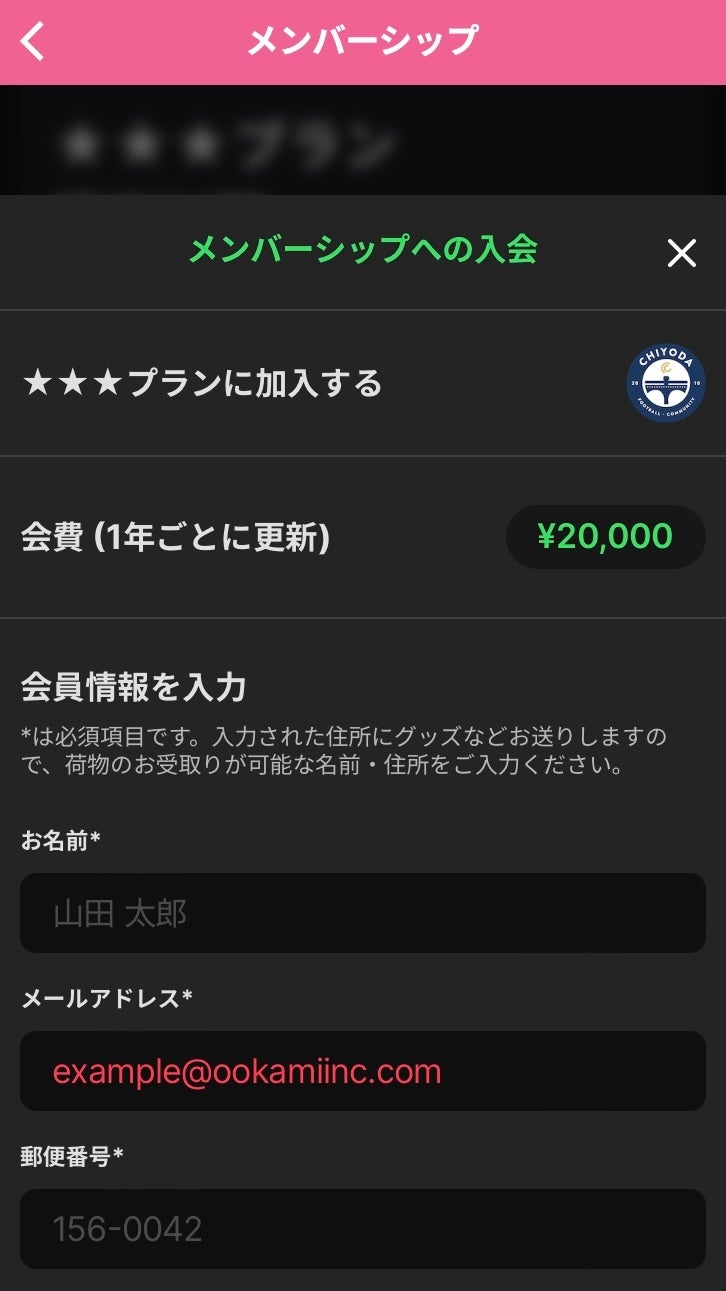The image size is (726, 1291).
Task: Go back from the メンバーシップ screen
Action: click(x=34, y=42)
